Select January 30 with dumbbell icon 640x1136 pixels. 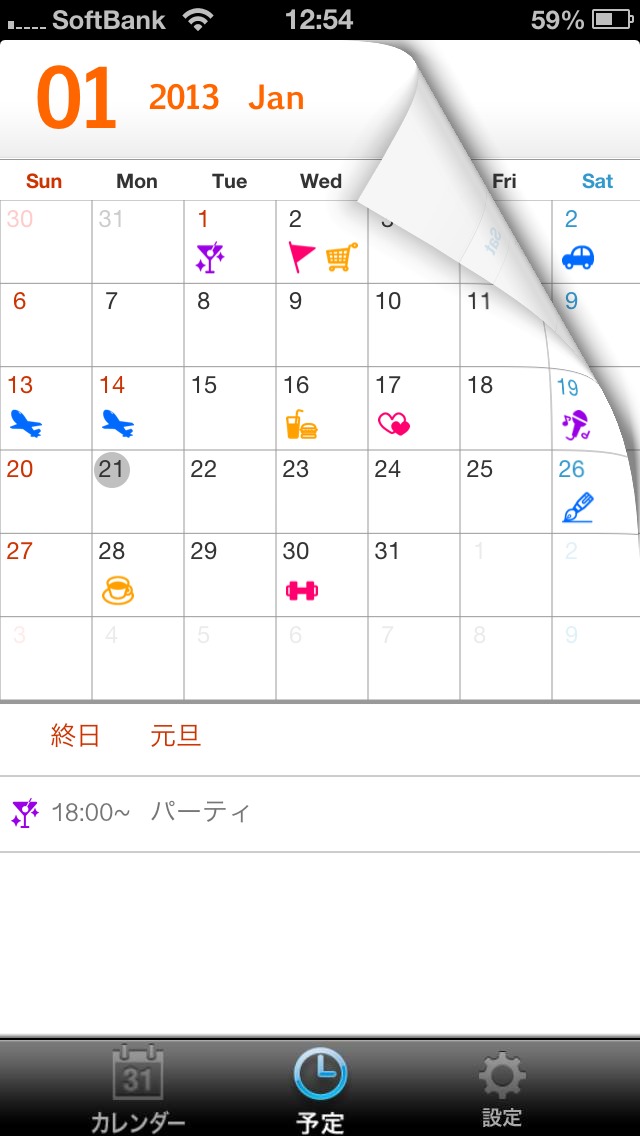pyautogui.click(x=322, y=575)
